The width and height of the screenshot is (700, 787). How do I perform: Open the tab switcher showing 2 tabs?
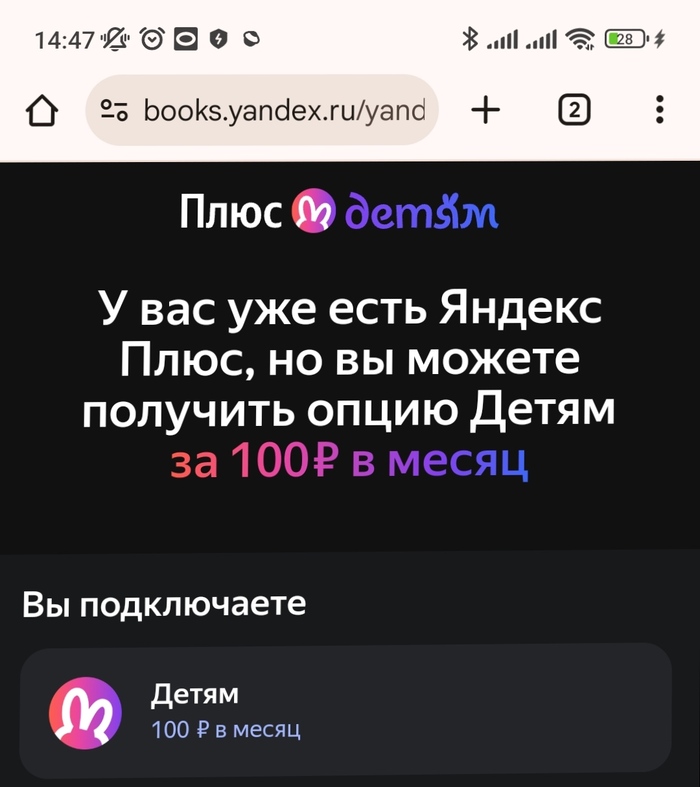pos(573,110)
